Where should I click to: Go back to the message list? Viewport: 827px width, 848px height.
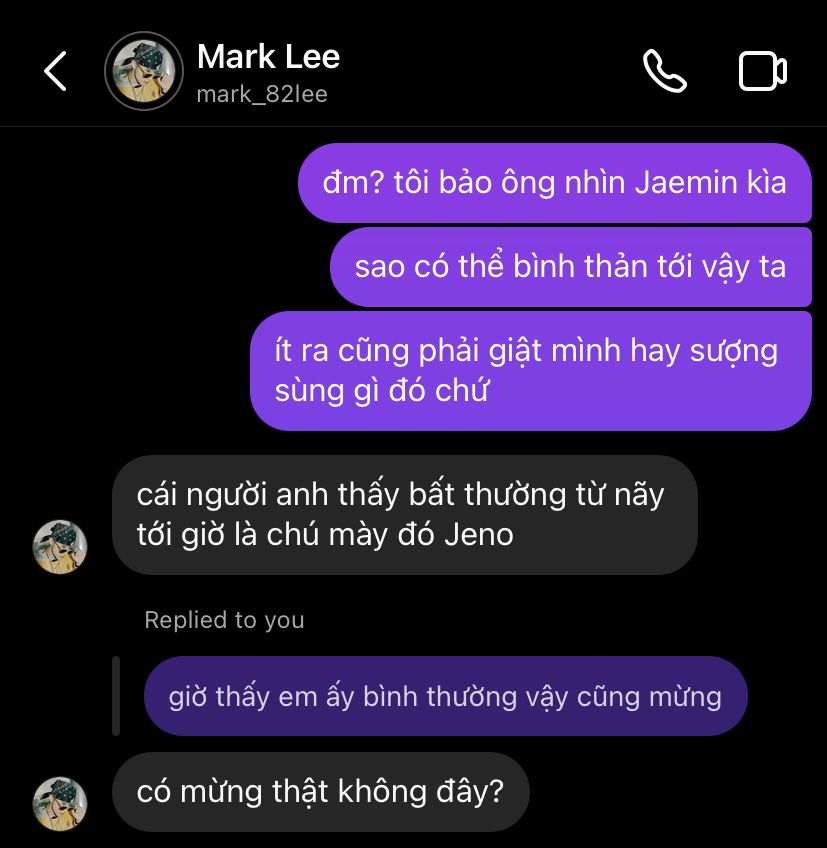pos(55,71)
